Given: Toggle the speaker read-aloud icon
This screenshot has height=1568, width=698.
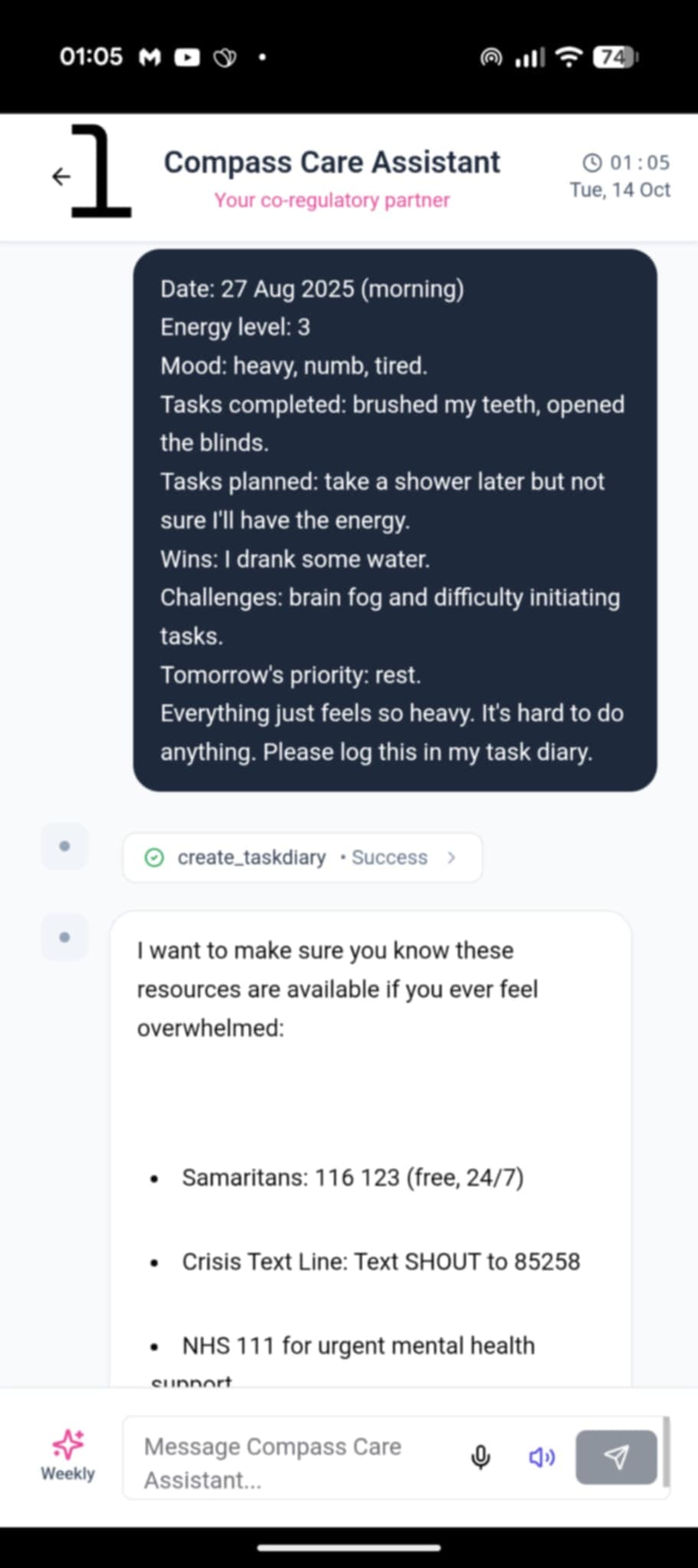Looking at the screenshot, I should tap(542, 1457).
